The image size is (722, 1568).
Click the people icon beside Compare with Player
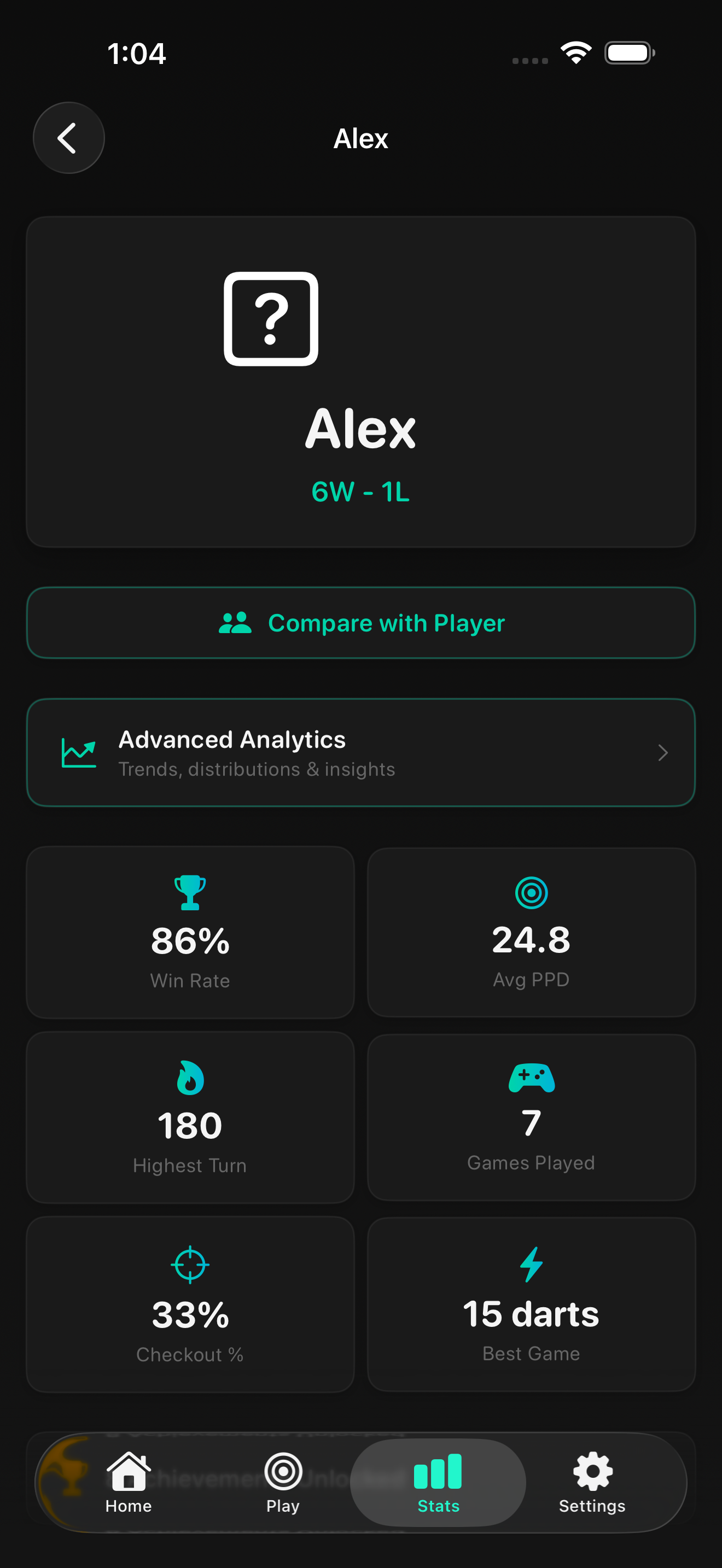[x=235, y=622]
